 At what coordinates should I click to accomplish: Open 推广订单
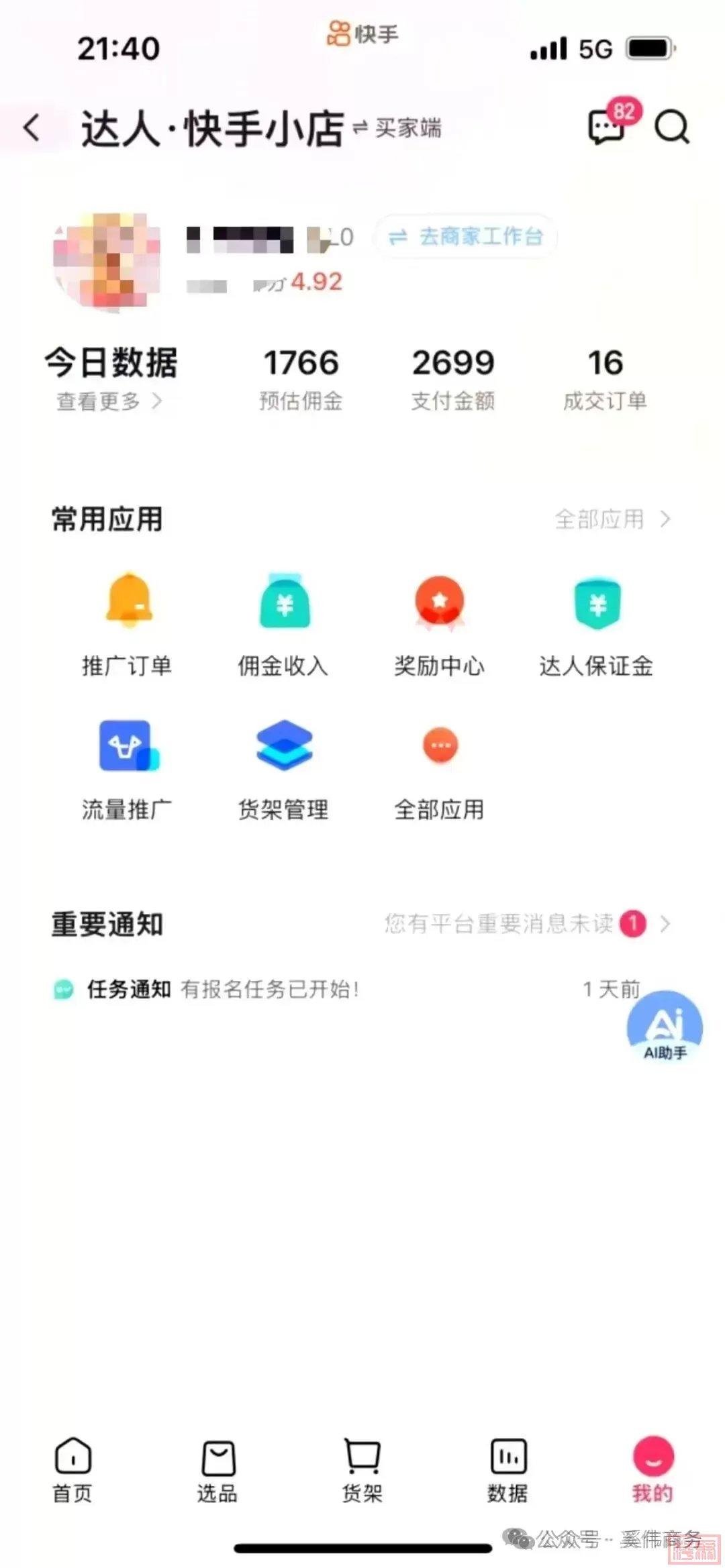pos(128,625)
